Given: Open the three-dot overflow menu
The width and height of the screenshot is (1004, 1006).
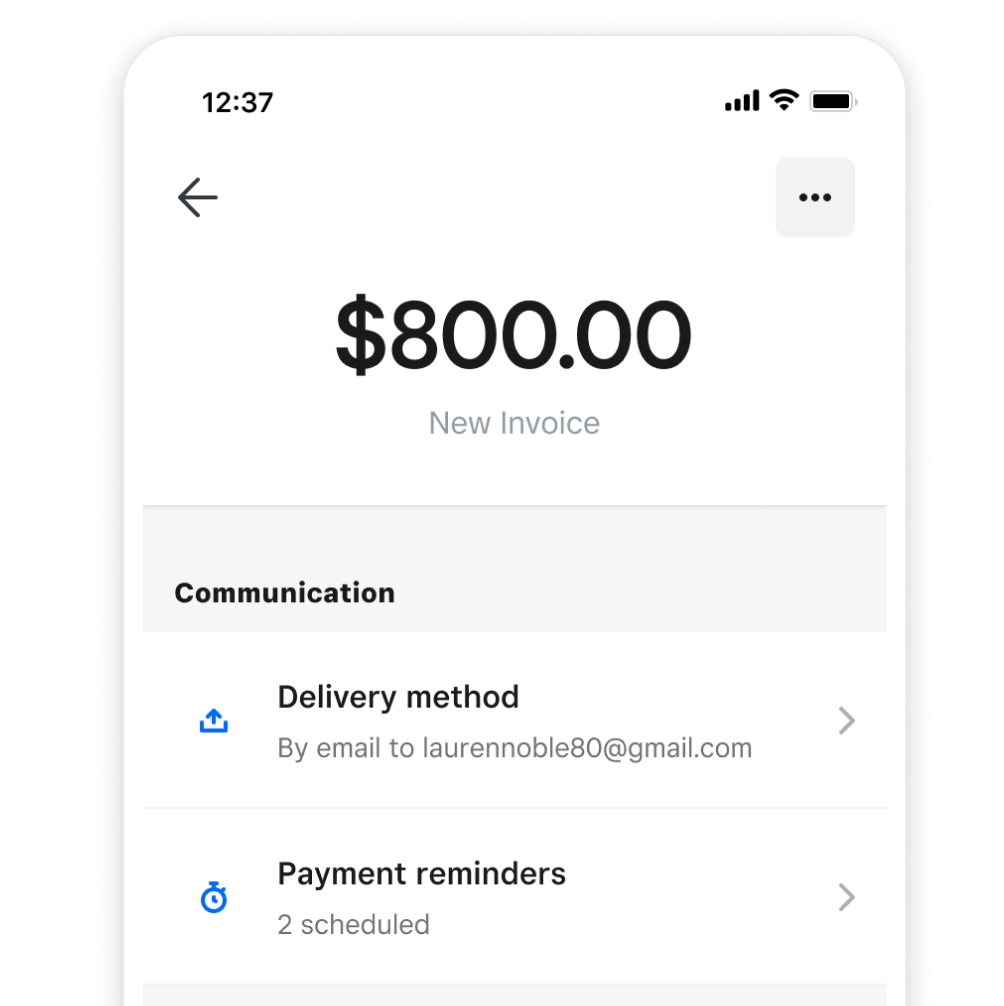Looking at the screenshot, I should [814, 197].
